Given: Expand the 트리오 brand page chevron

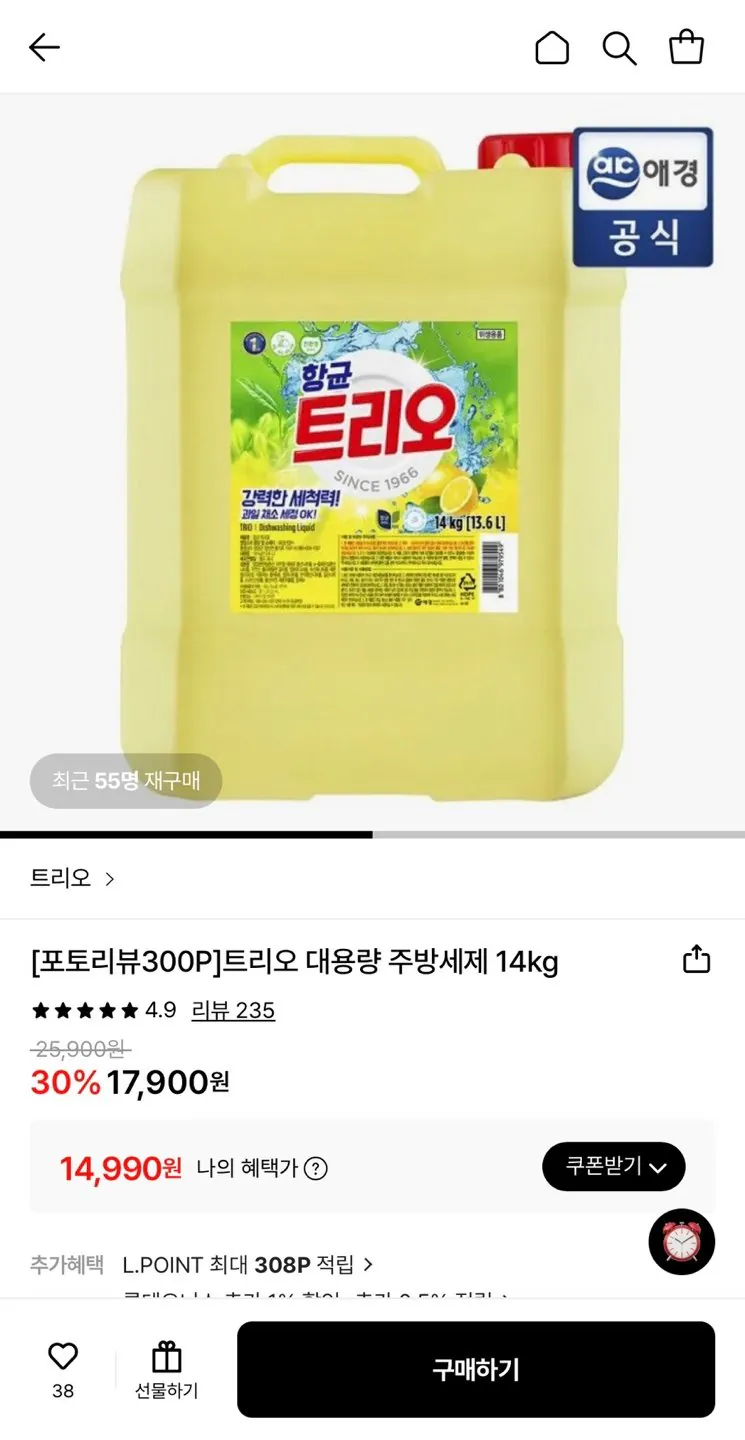Looking at the screenshot, I should pos(109,878).
